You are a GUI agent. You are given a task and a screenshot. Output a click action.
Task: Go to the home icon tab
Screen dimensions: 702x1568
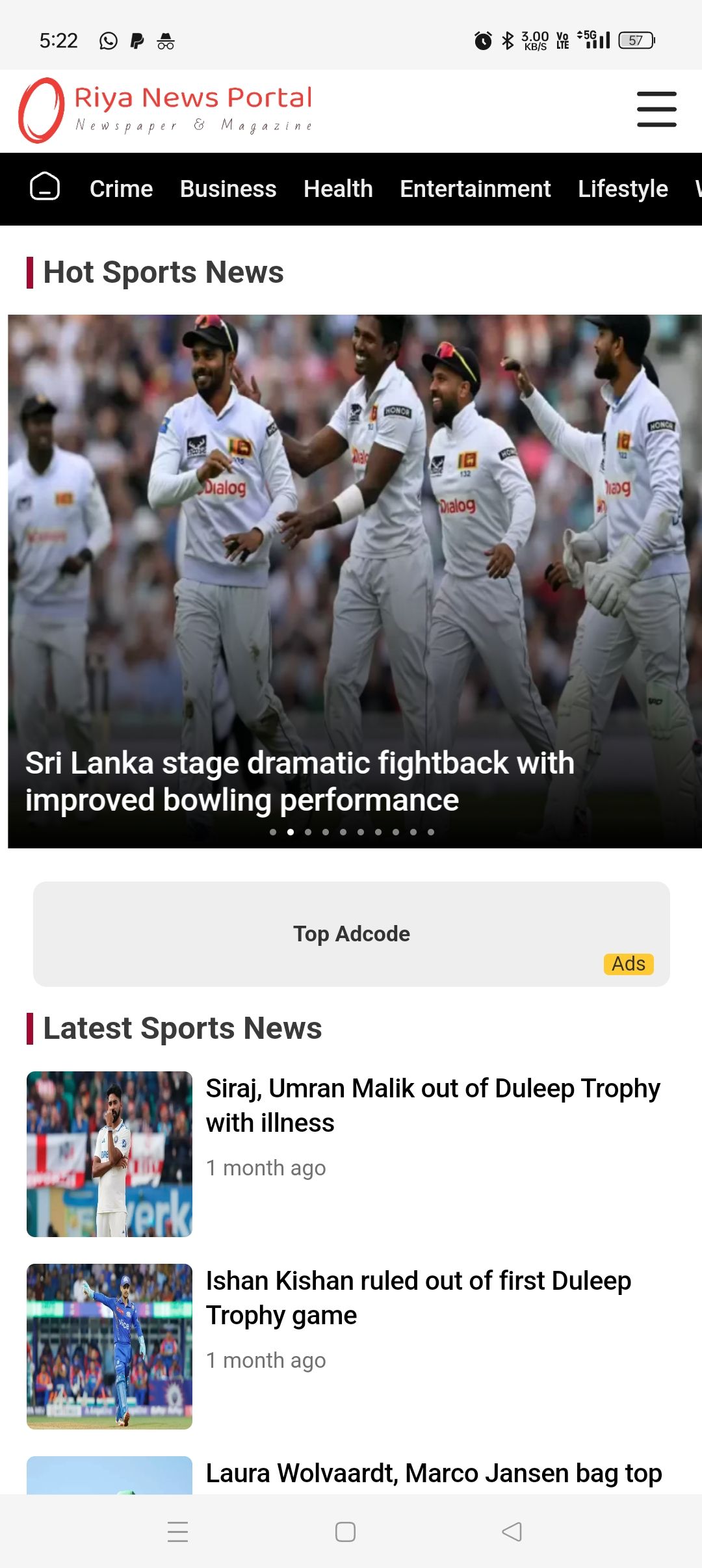(45, 187)
